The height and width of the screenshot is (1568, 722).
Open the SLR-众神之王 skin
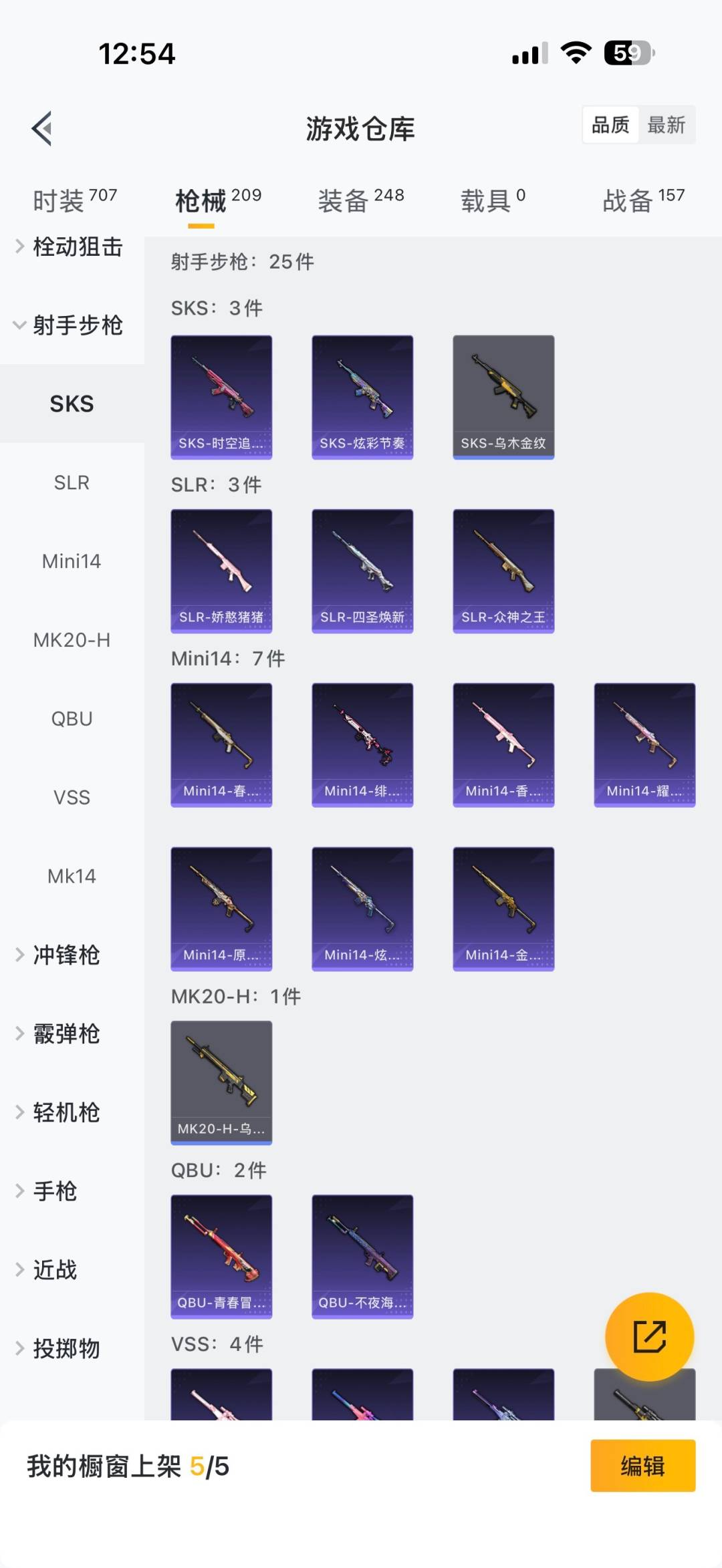503,571
